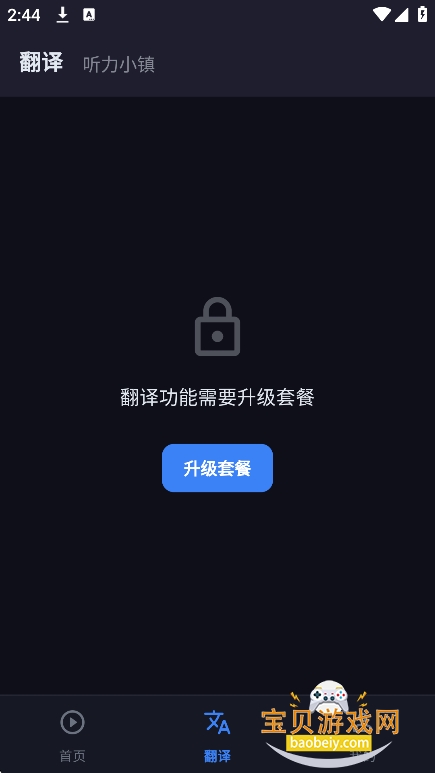Go to the 首页 bottom tab
This screenshot has height=773, width=435.
72,736
